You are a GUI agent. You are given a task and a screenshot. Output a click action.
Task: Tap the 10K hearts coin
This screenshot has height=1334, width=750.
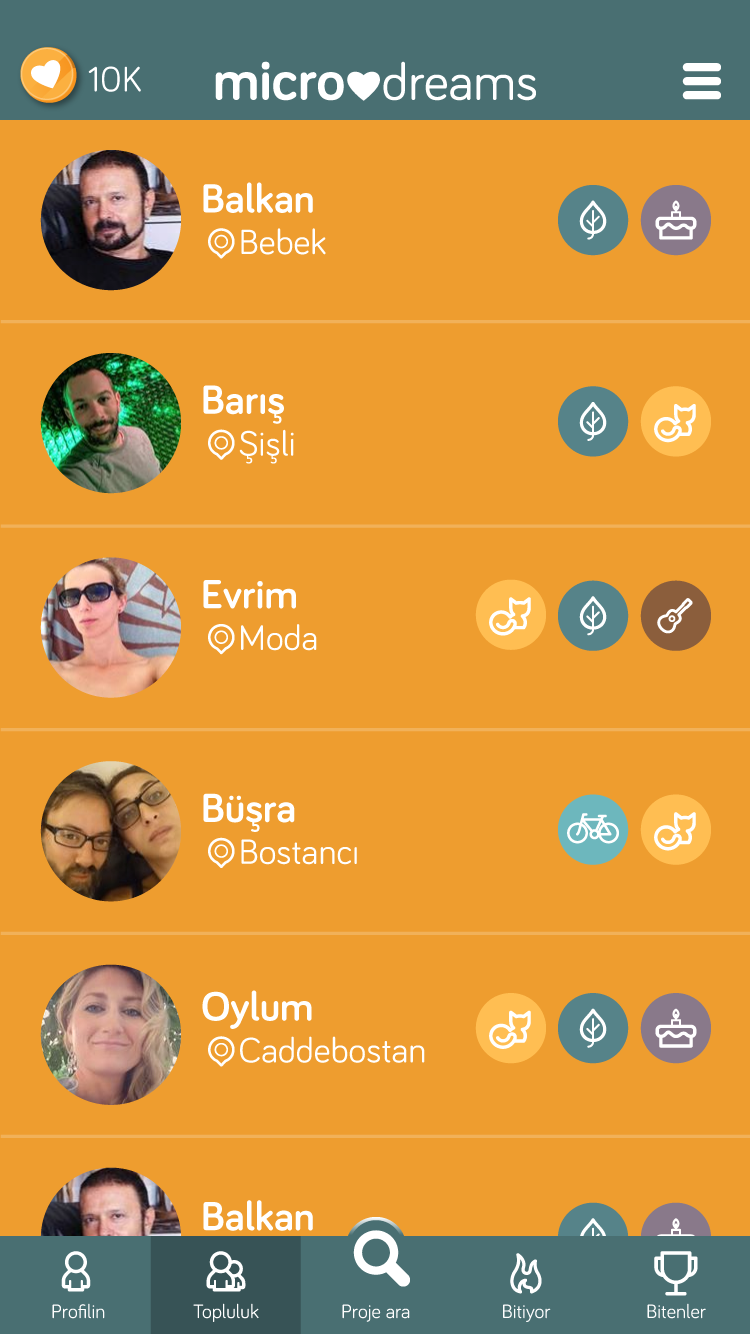coord(48,76)
